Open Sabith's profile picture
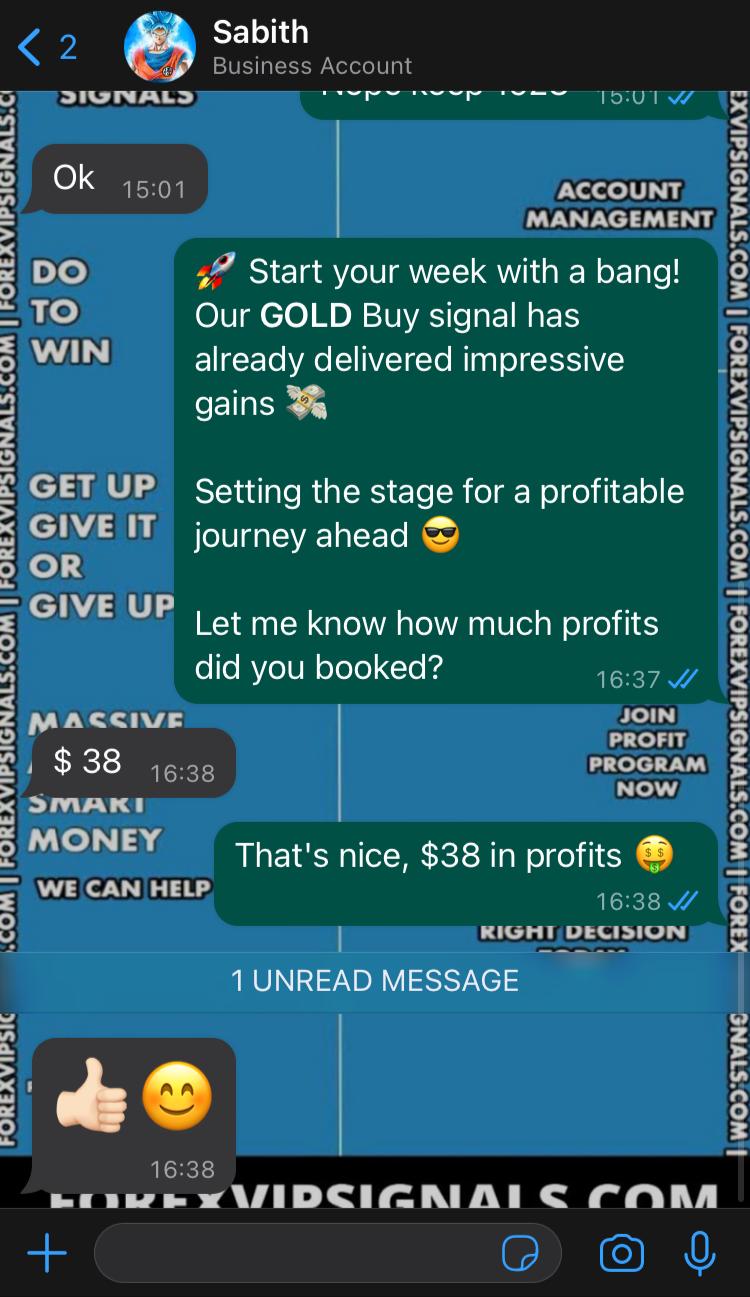The height and width of the screenshot is (1297, 750). tap(159, 47)
